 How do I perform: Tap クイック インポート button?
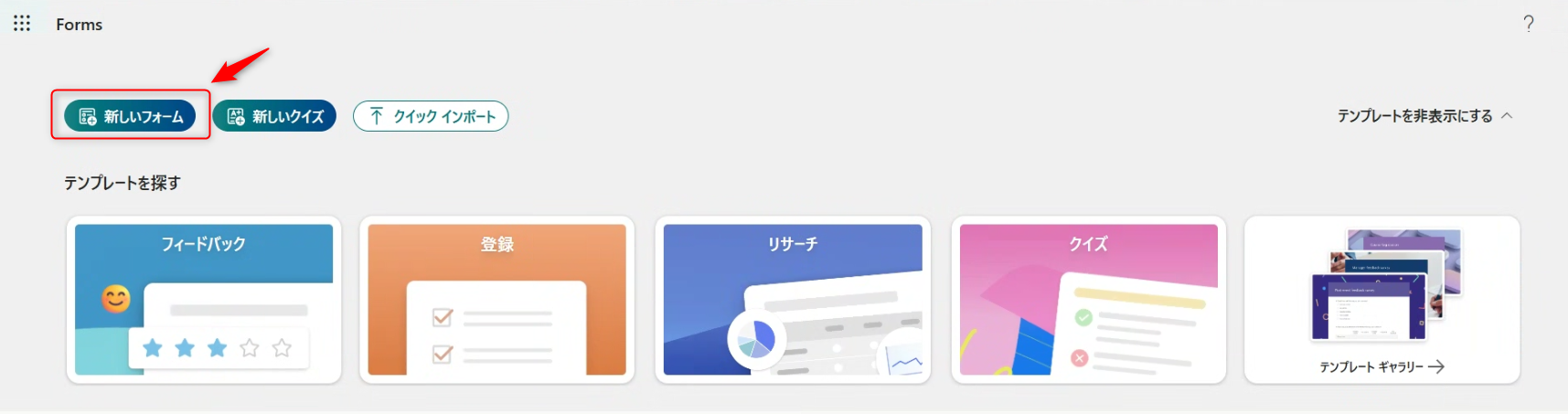click(x=431, y=116)
